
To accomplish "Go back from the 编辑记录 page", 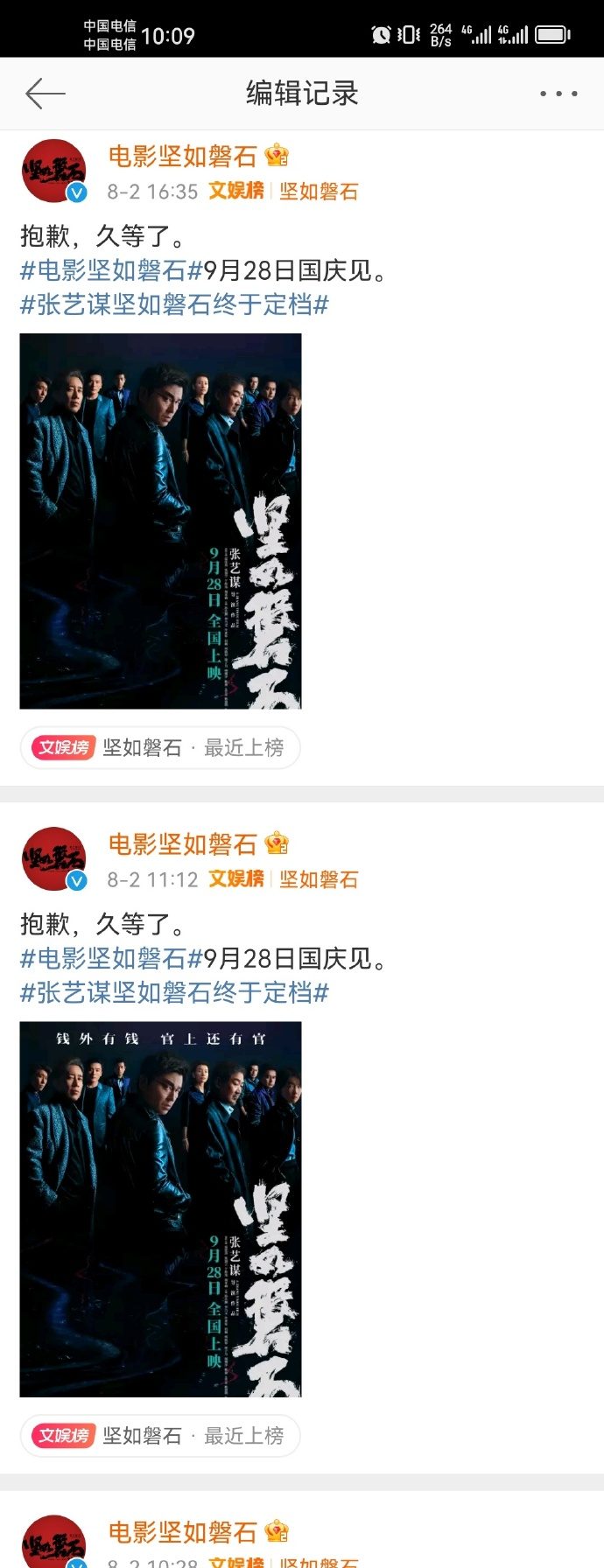I will point(46,94).
